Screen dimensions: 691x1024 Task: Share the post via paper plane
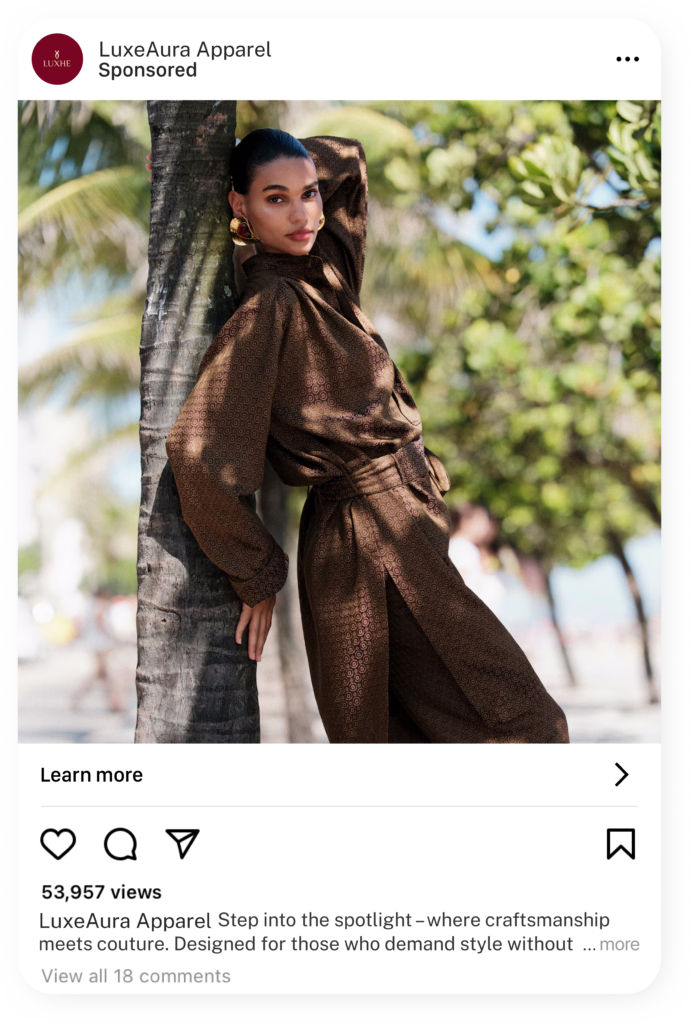pyautogui.click(x=182, y=844)
